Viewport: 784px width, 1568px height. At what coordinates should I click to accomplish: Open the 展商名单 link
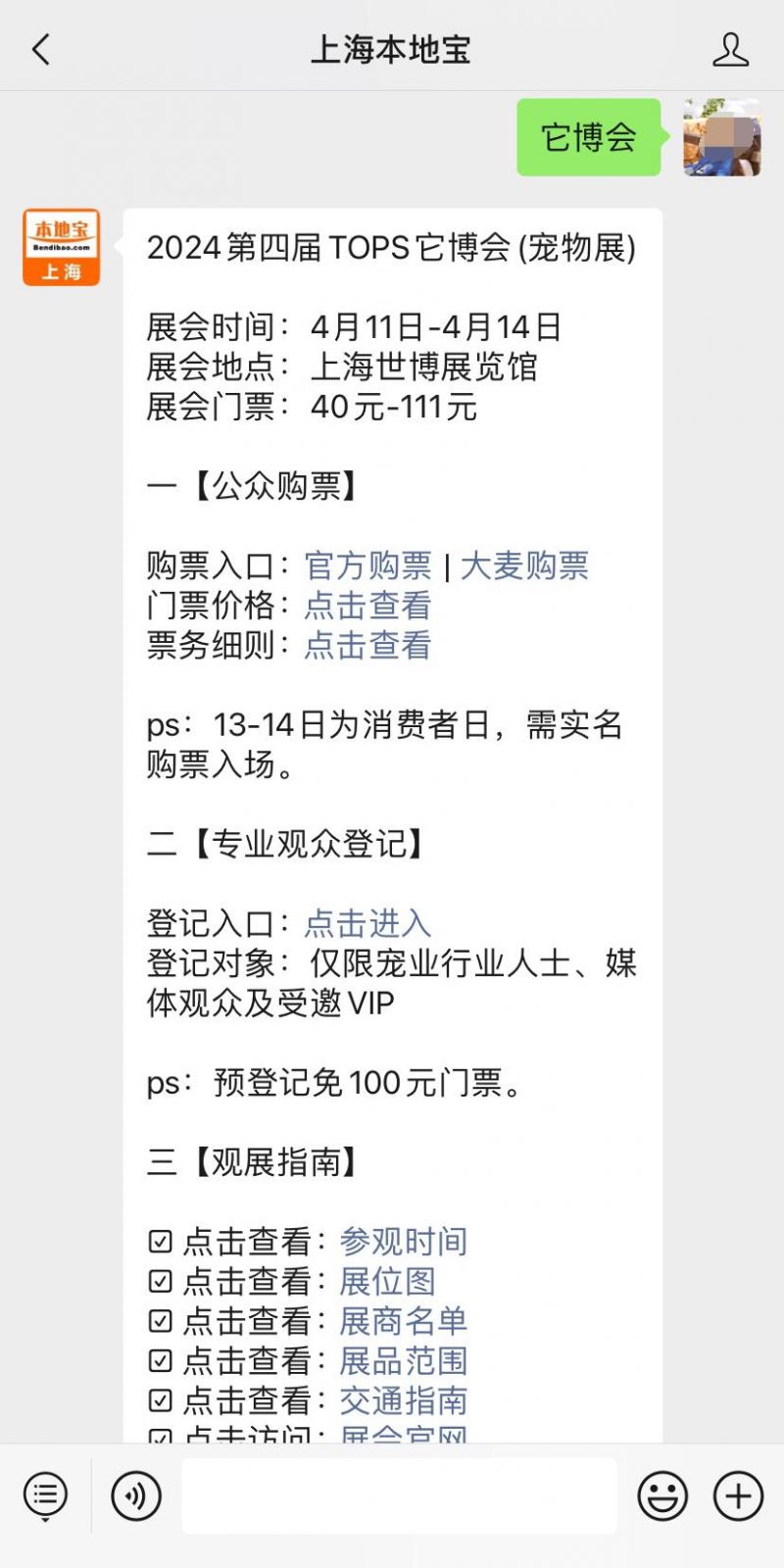click(404, 1321)
